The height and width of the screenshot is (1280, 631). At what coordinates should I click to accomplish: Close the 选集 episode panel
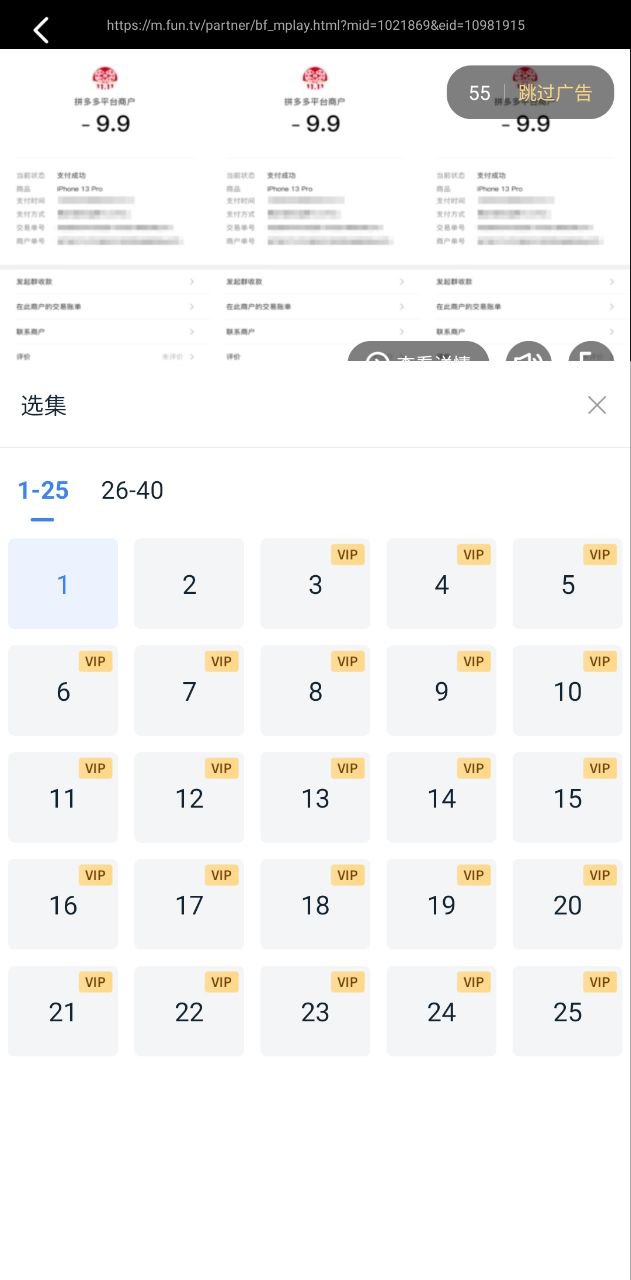pos(597,405)
